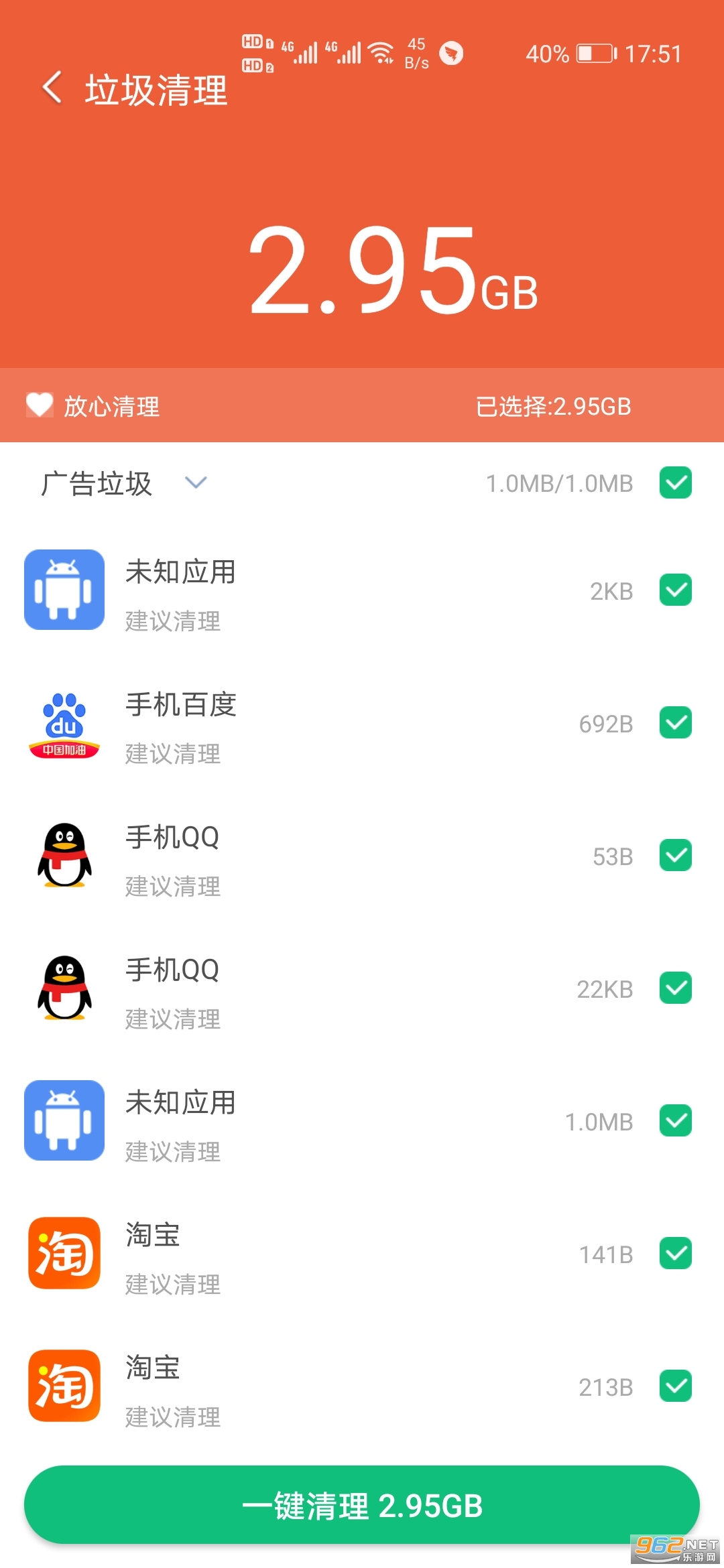Uncheck the 未知应用 1.0MB item
724x1568 pixels.
coord(675,1121)
